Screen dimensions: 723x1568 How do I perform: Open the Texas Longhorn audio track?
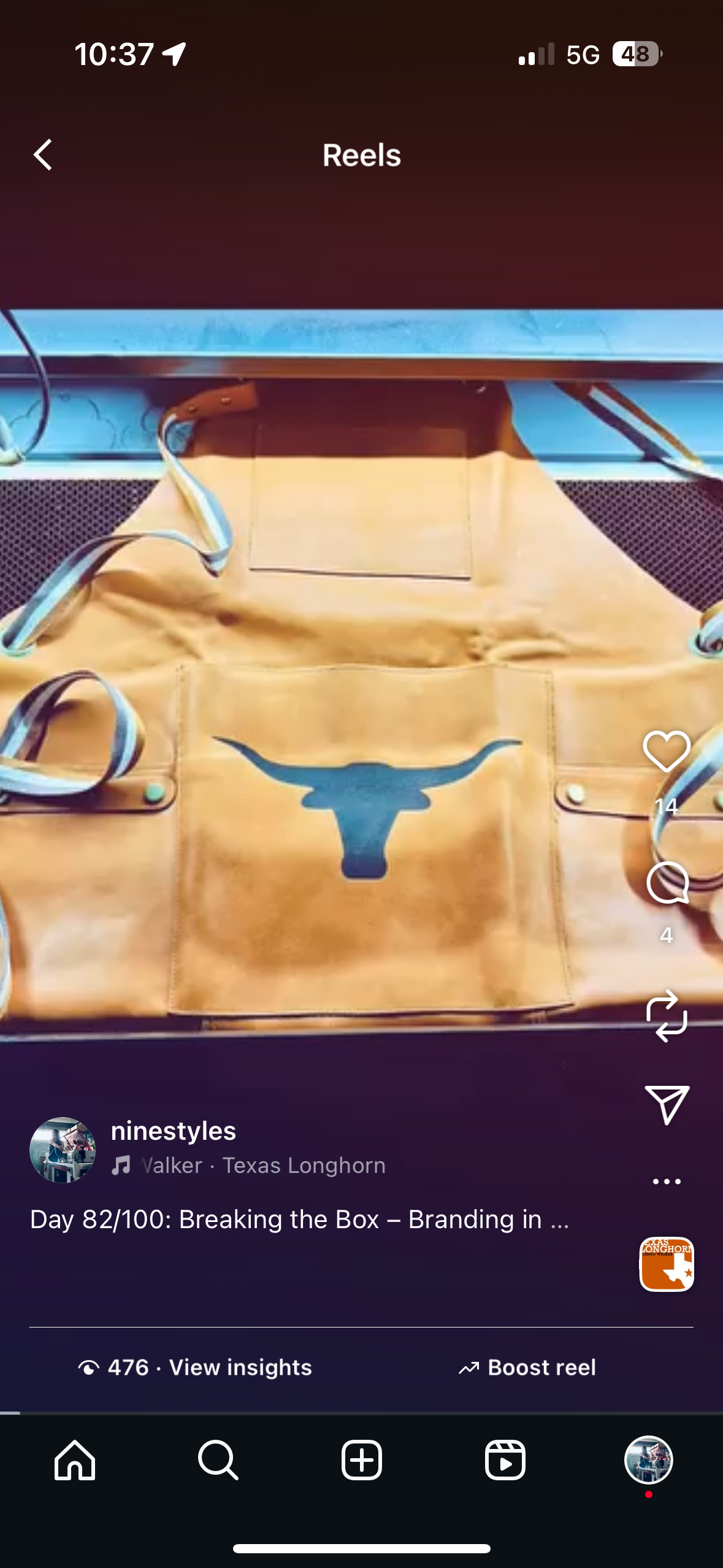tap(264, 1166)
